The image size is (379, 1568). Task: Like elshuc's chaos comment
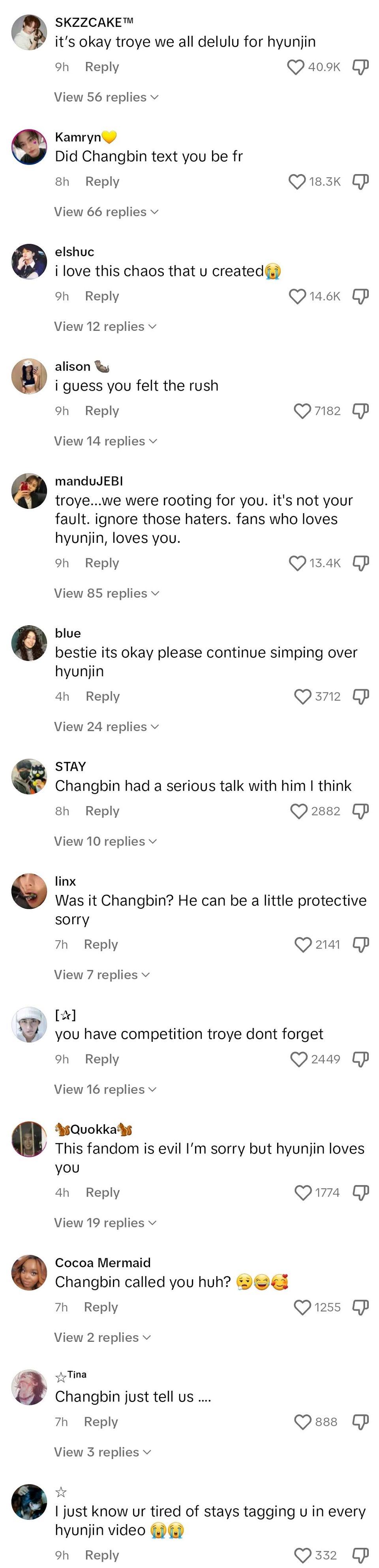pos(297,296)
